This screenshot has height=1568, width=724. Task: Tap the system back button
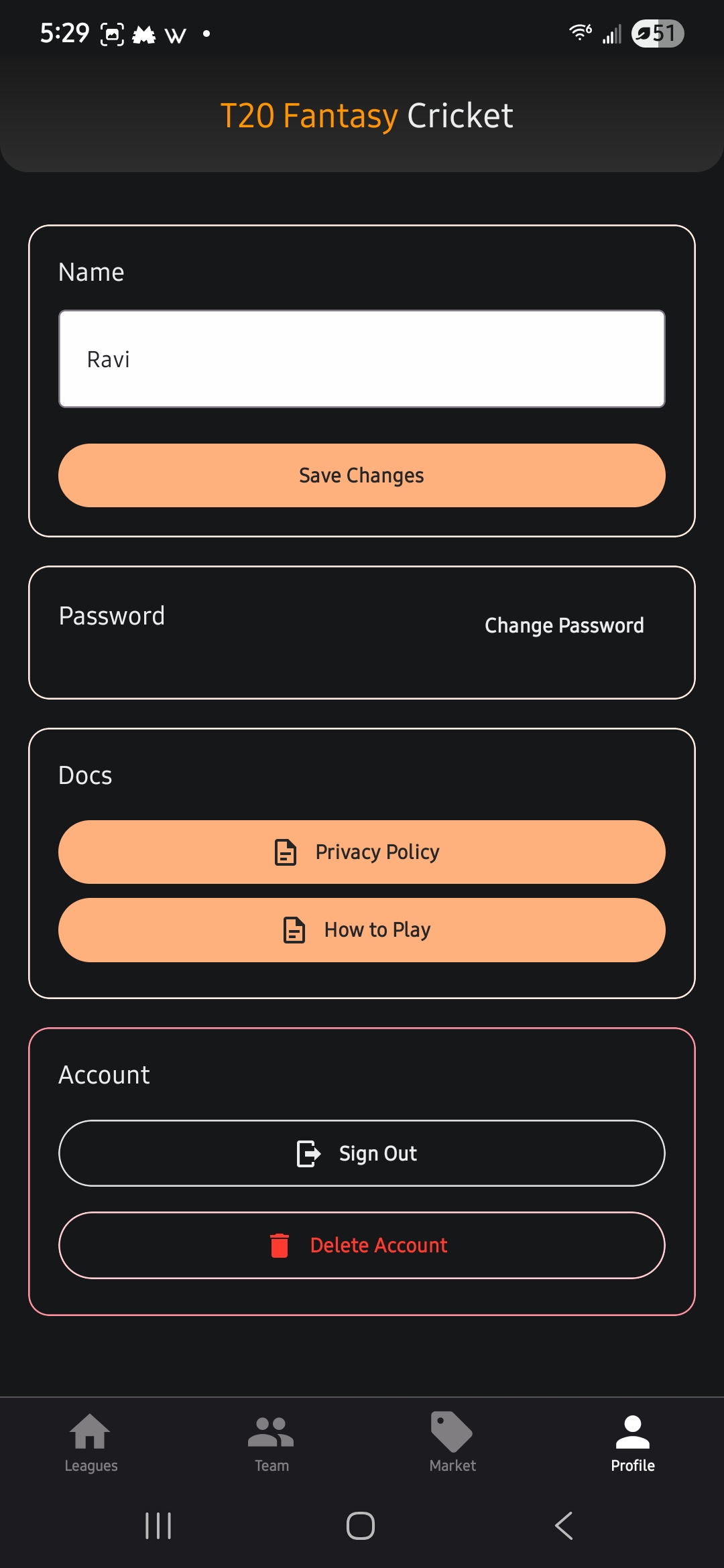pyautogui.click(x=564, y=1526)
